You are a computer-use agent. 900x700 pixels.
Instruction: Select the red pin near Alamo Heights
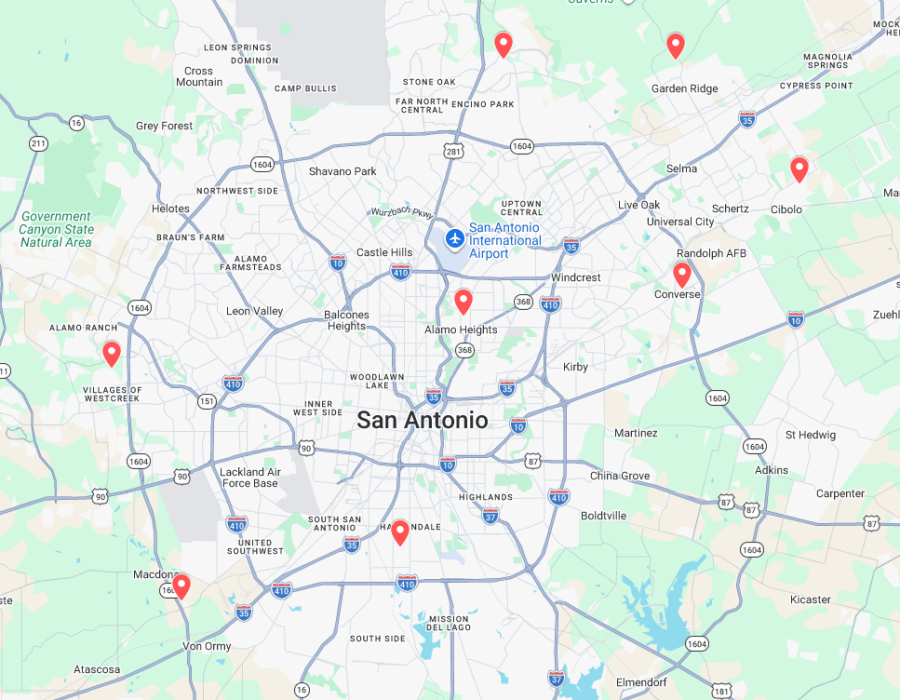pos(463,300)
